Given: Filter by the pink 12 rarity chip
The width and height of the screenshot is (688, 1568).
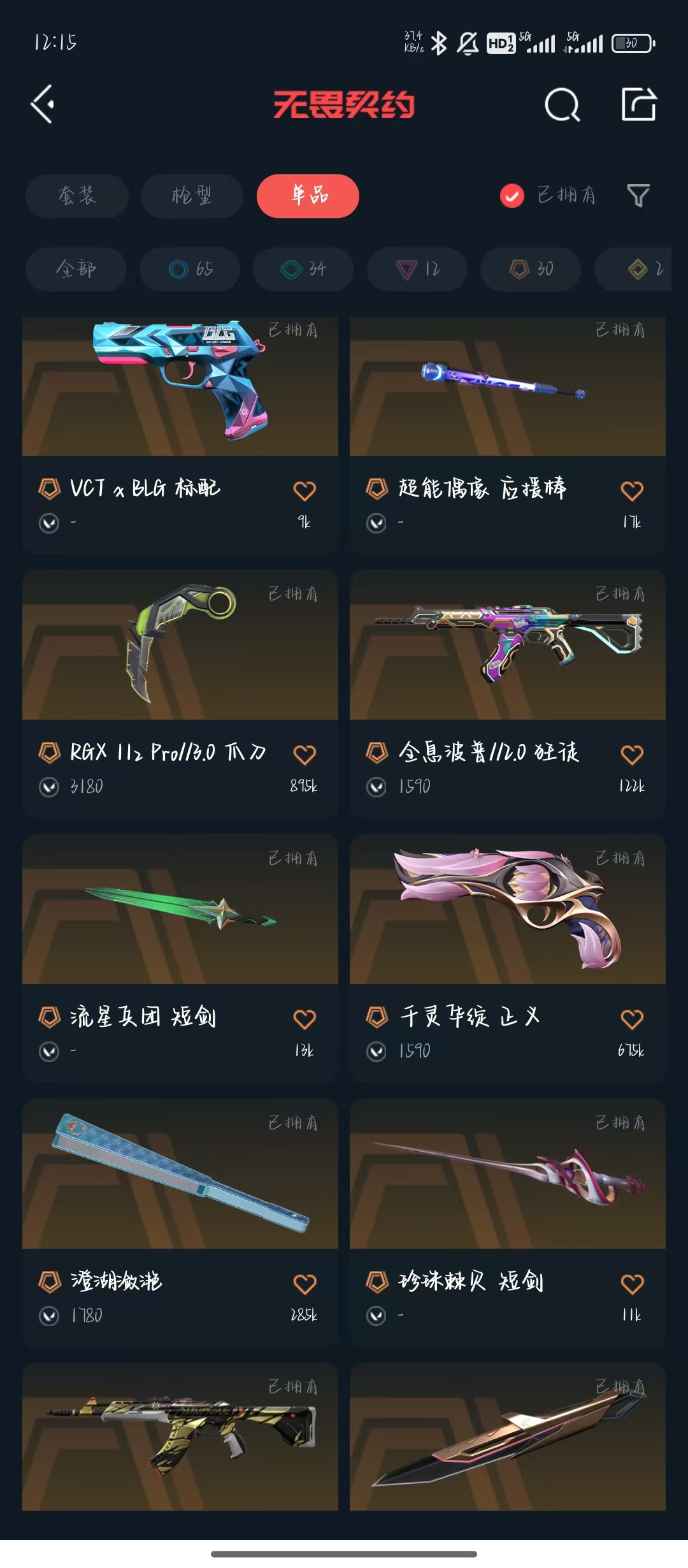Looking at the screenshot, I should (417, 269).
